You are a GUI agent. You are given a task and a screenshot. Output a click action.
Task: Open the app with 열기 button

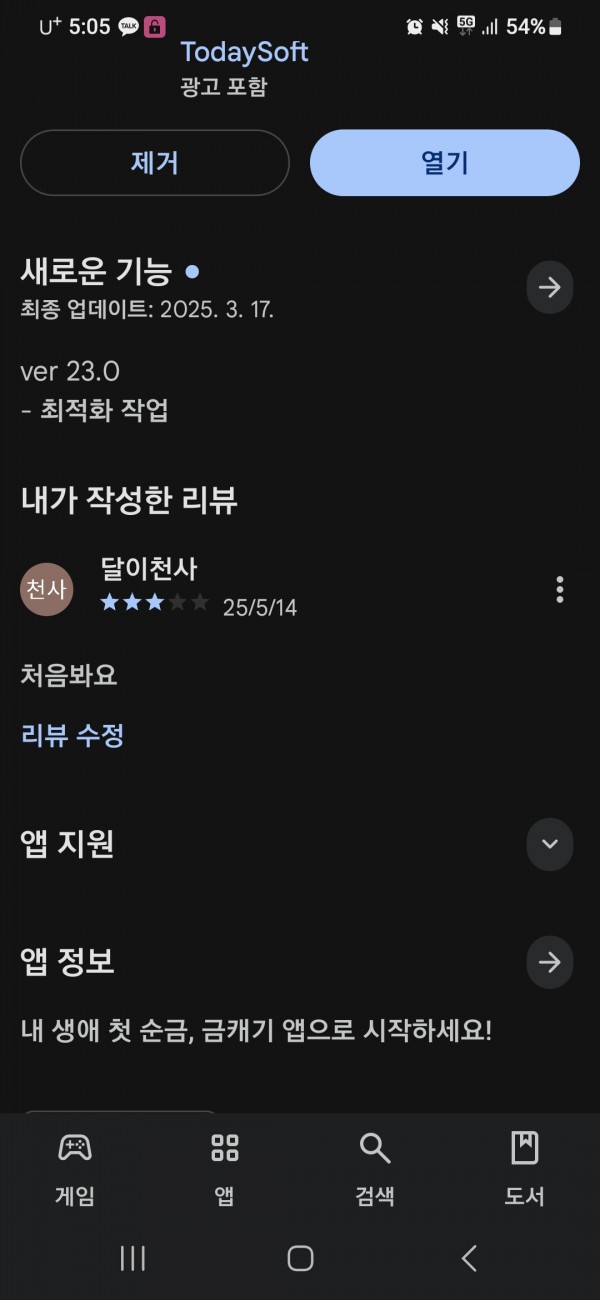(x=445, y=163)
